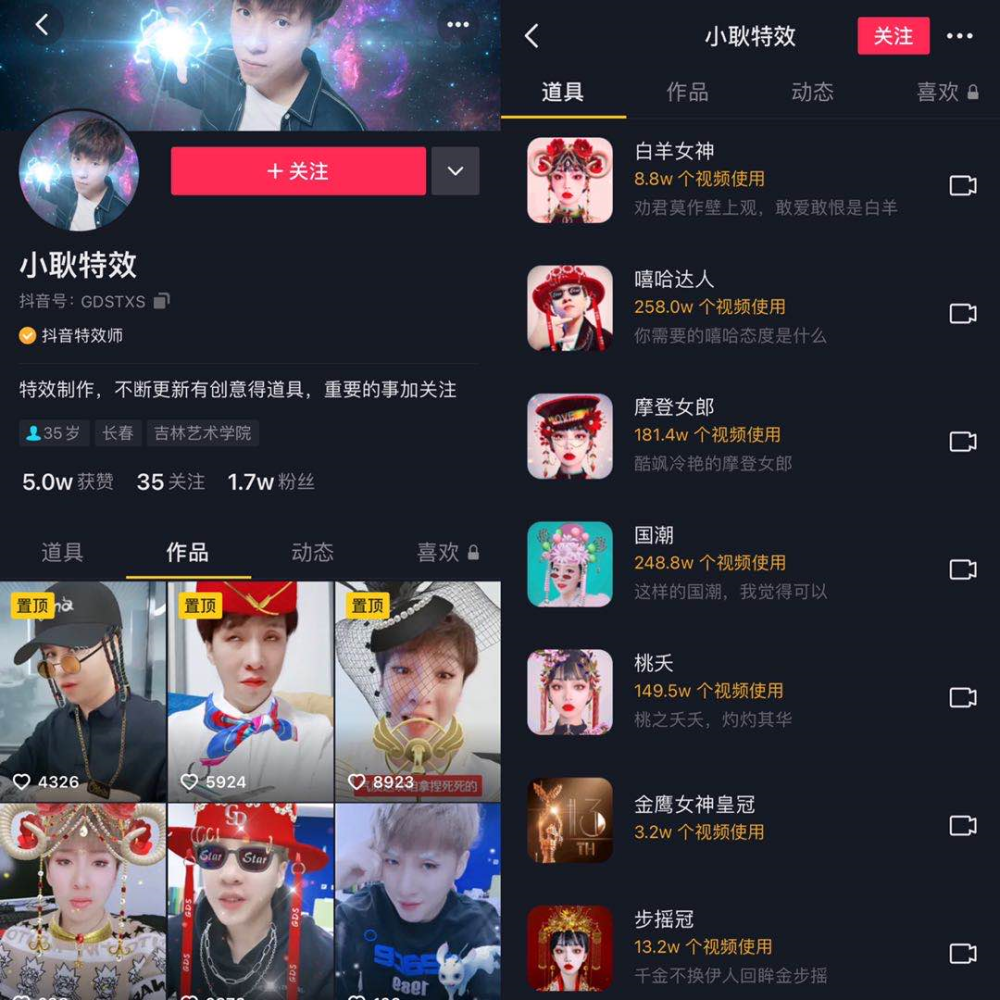The height and width of the screenshot is (1000, 1000).
Task: Play the pinned video with 4326 likes
Action: point(83,690)
